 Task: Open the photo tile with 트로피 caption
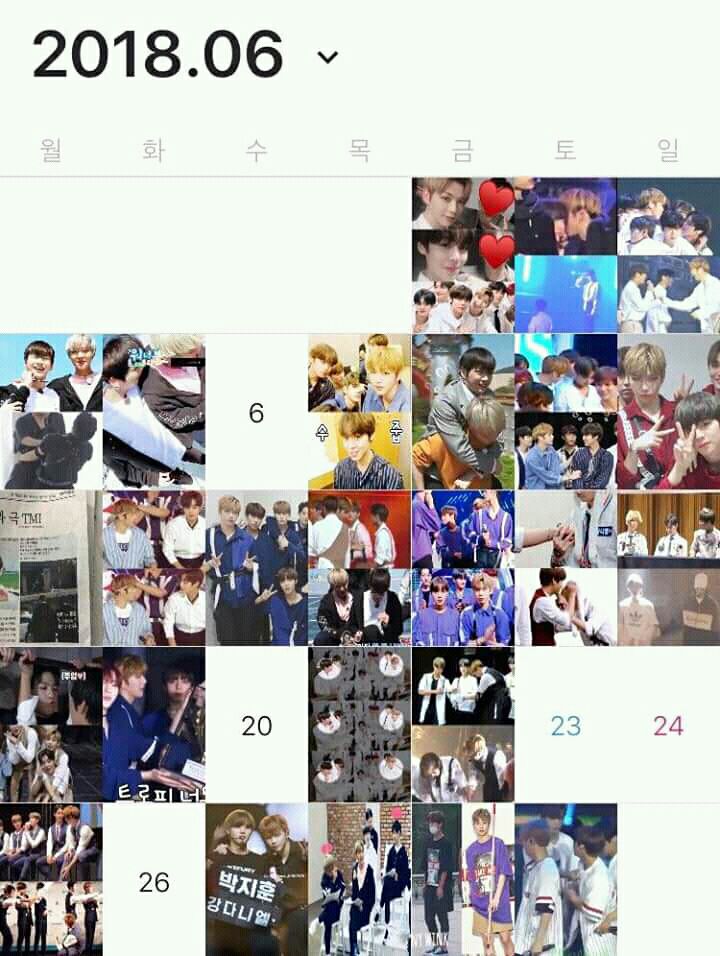pyautogui.click(x=153, y=725)
